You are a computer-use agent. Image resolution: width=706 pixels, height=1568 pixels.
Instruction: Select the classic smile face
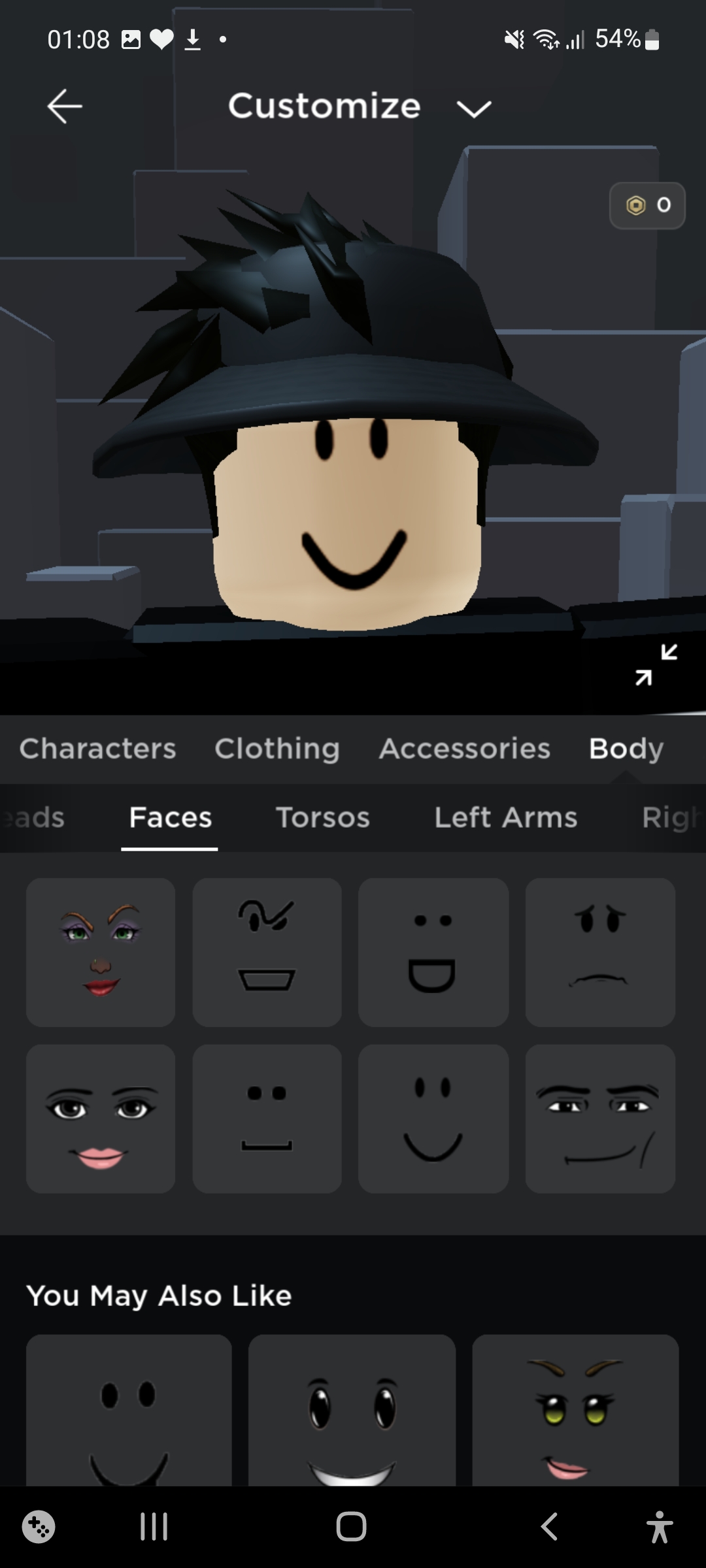(433, 1118)
